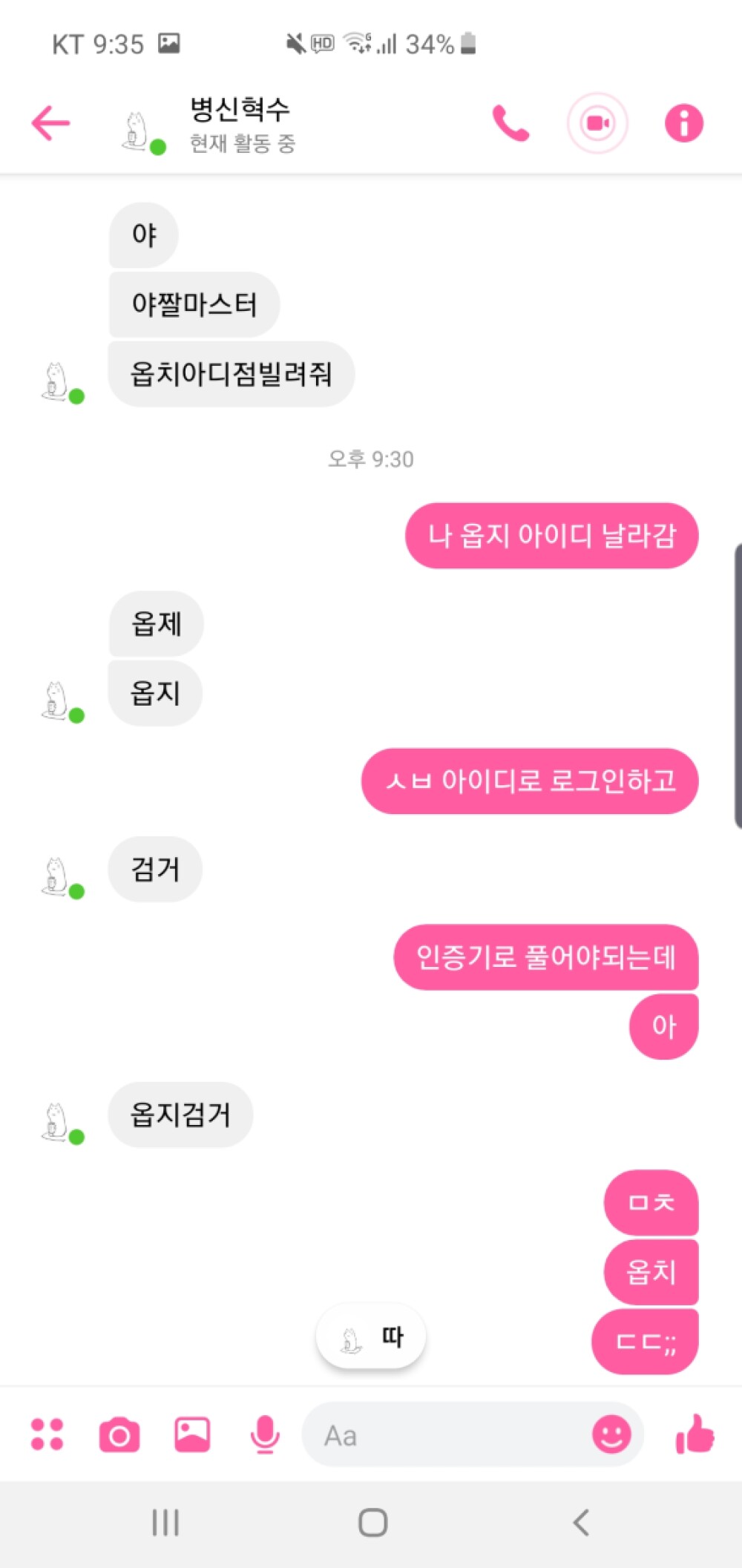Open the more apps four-dot menu

[47, 1434]
